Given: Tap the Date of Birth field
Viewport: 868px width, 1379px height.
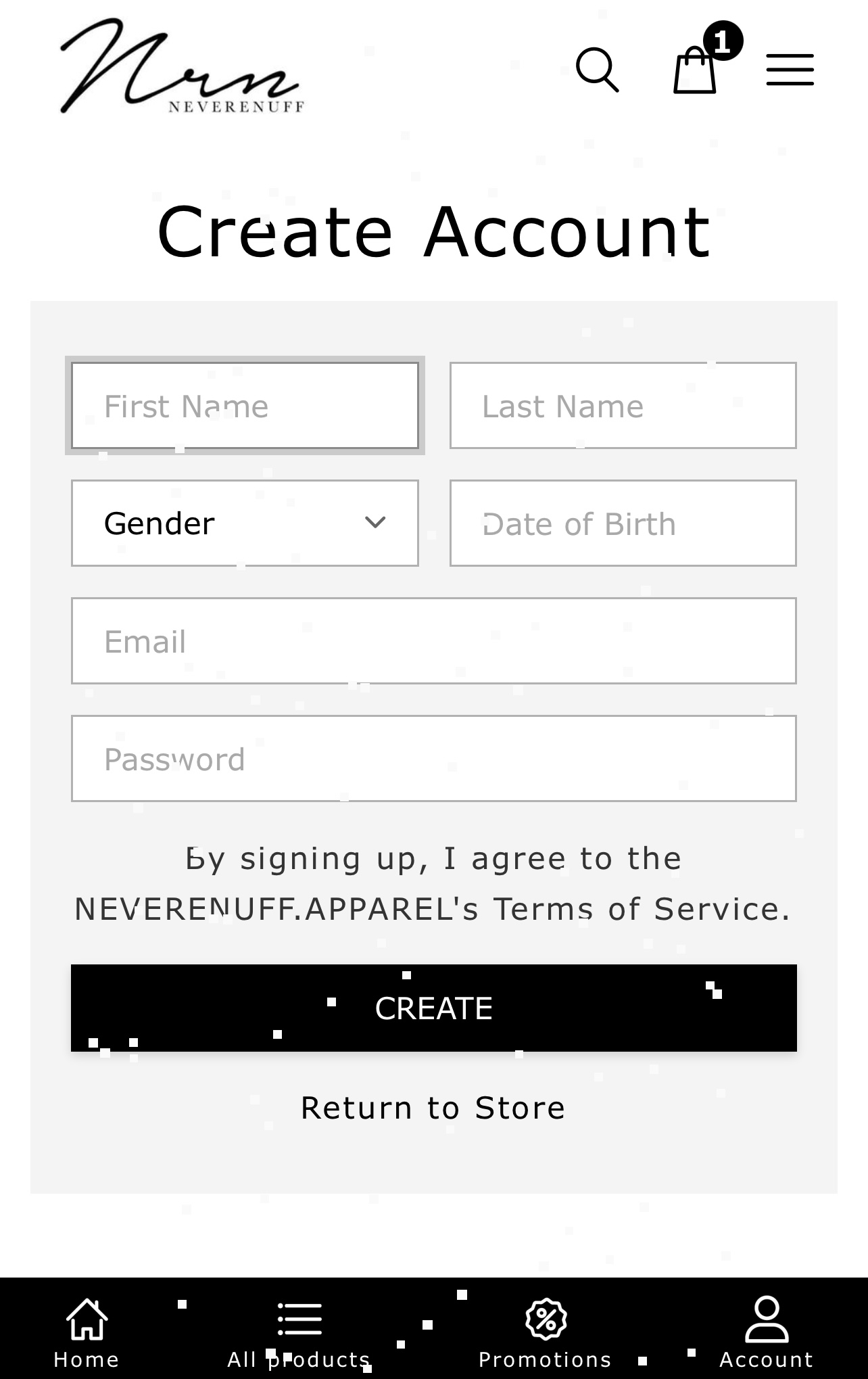Looking at the screenshot, I should 623,523.
